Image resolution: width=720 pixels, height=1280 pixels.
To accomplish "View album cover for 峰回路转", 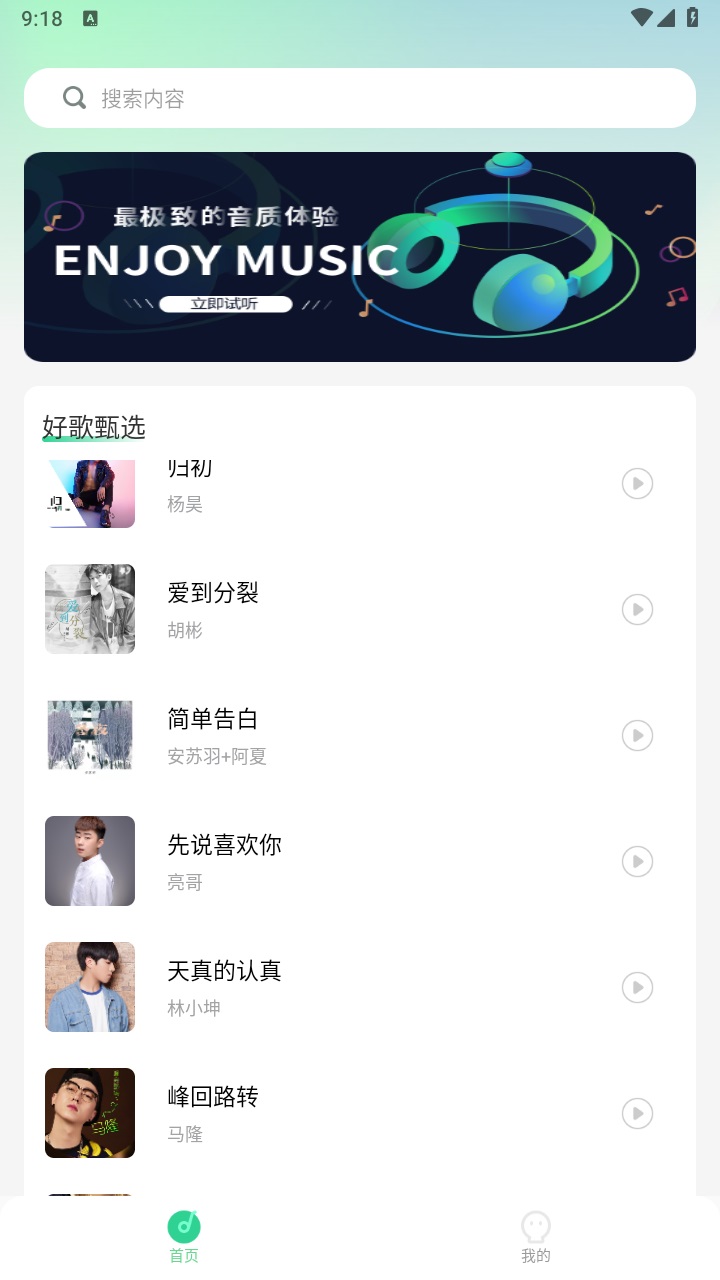I will [x=89, y=1113].
